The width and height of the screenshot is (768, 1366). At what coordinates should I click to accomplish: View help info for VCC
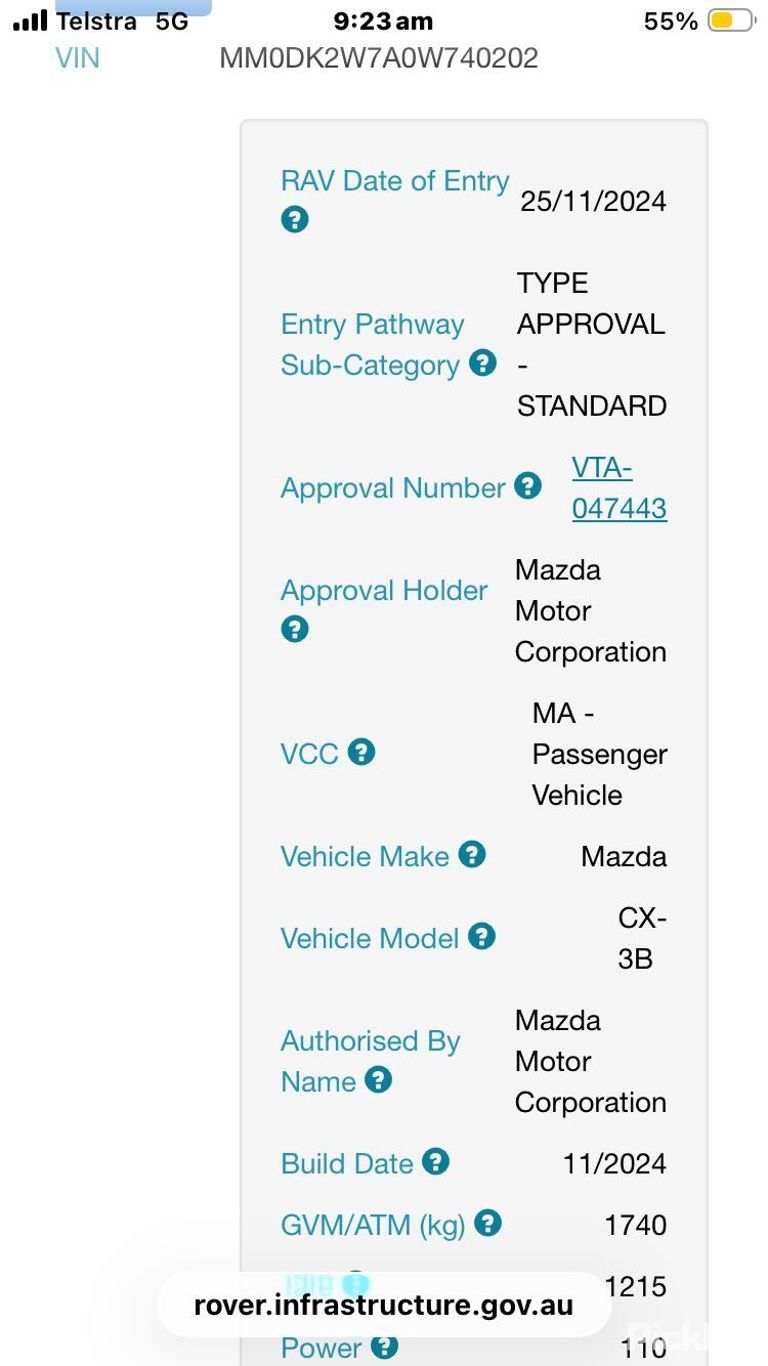click(361, 752)
